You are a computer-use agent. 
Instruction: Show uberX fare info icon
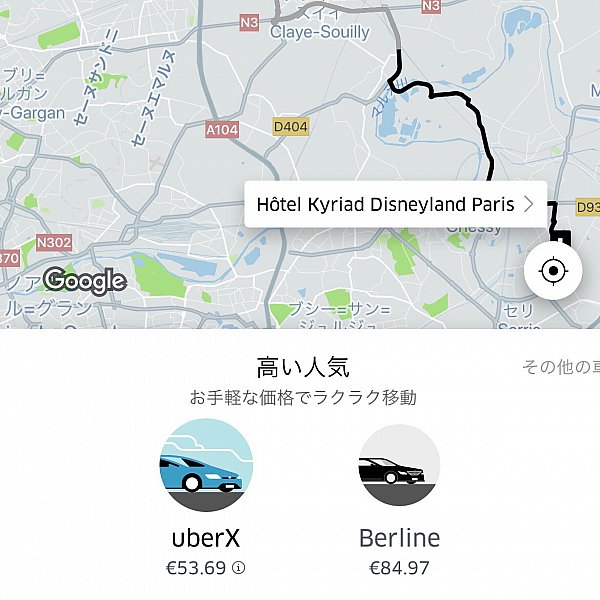[x=238, y=569]
